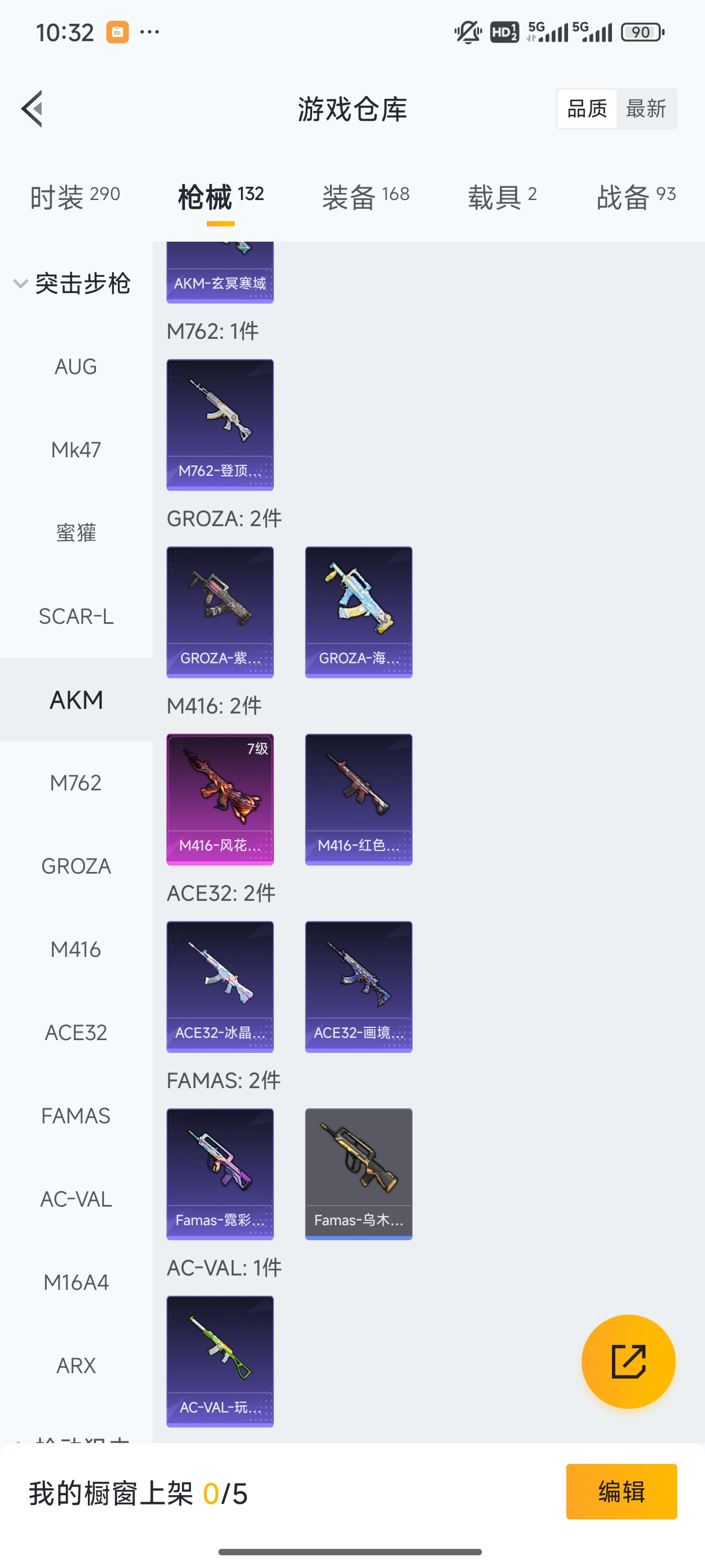
Task: View the 7级 M416-风花 skin
Action: [220, 799]
